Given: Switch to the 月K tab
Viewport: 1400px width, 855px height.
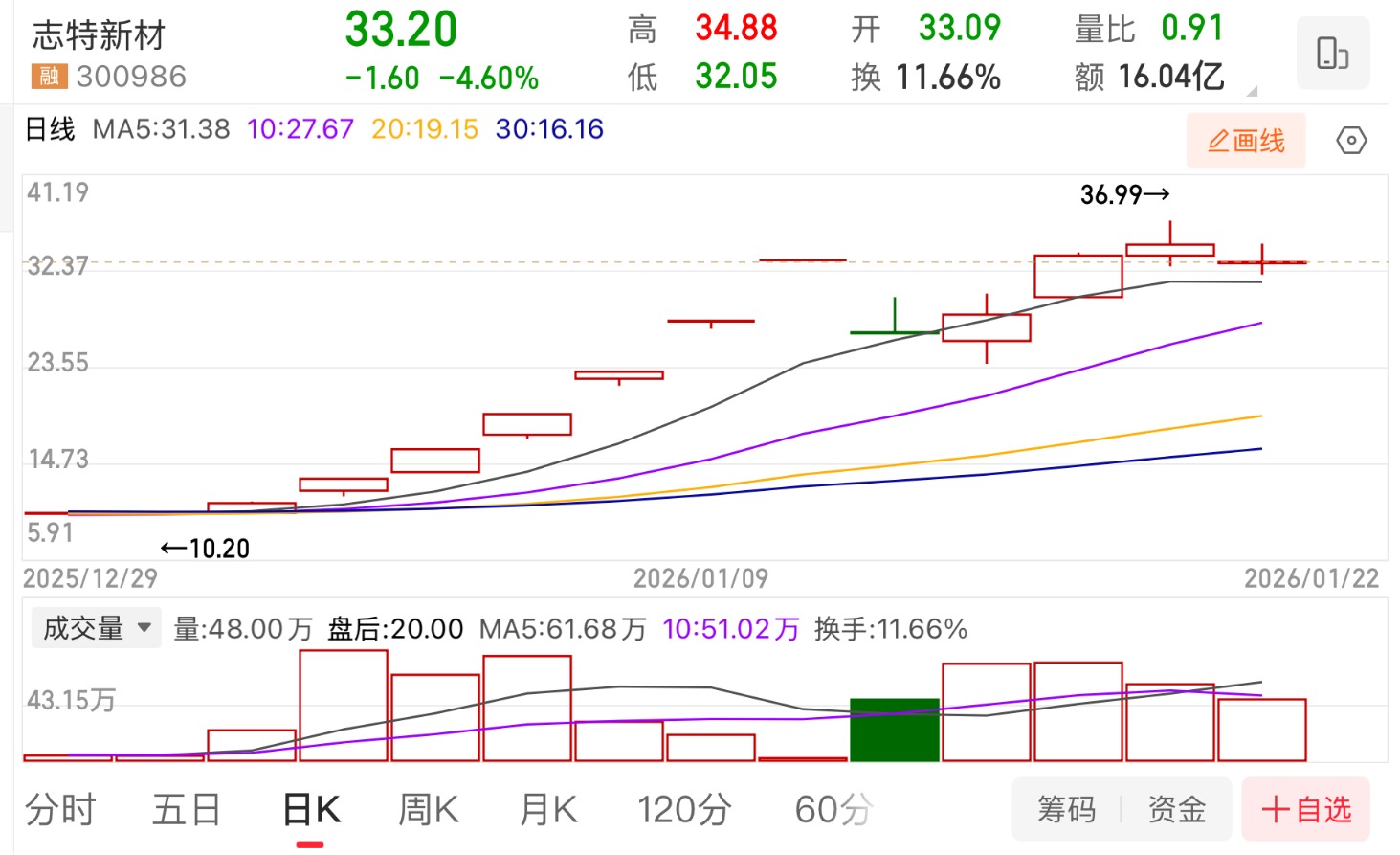Looking at the screenshot, I should pyautogui.click(x=547, y=810).
